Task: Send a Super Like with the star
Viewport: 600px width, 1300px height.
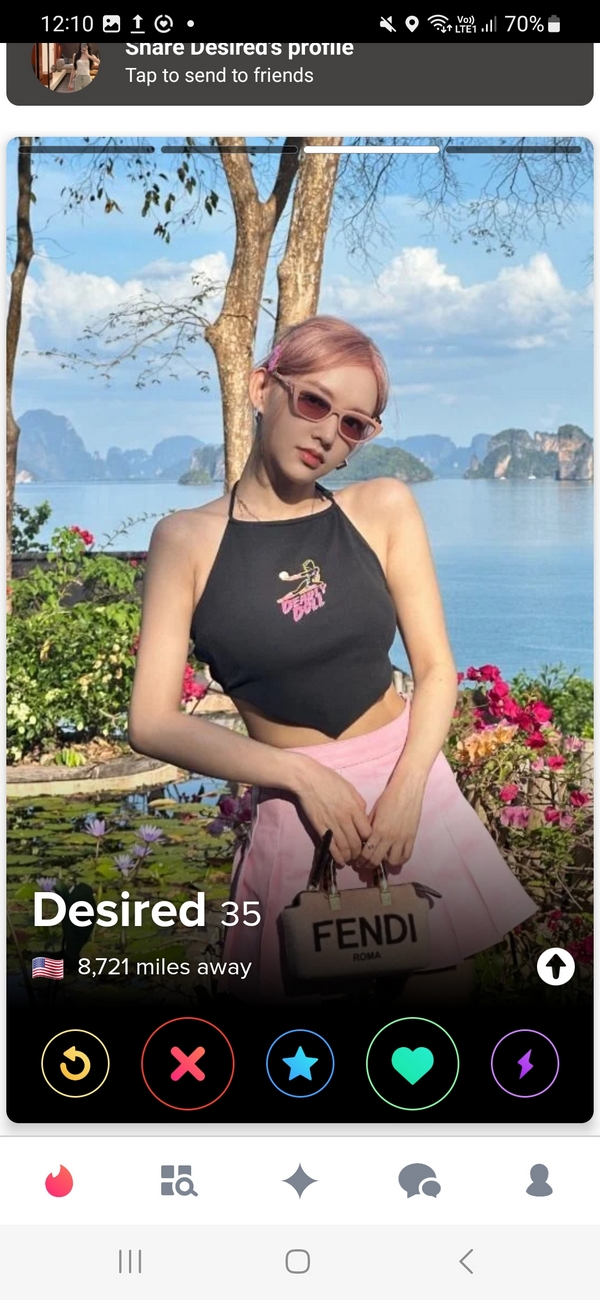Action: tap(300, 1065)
